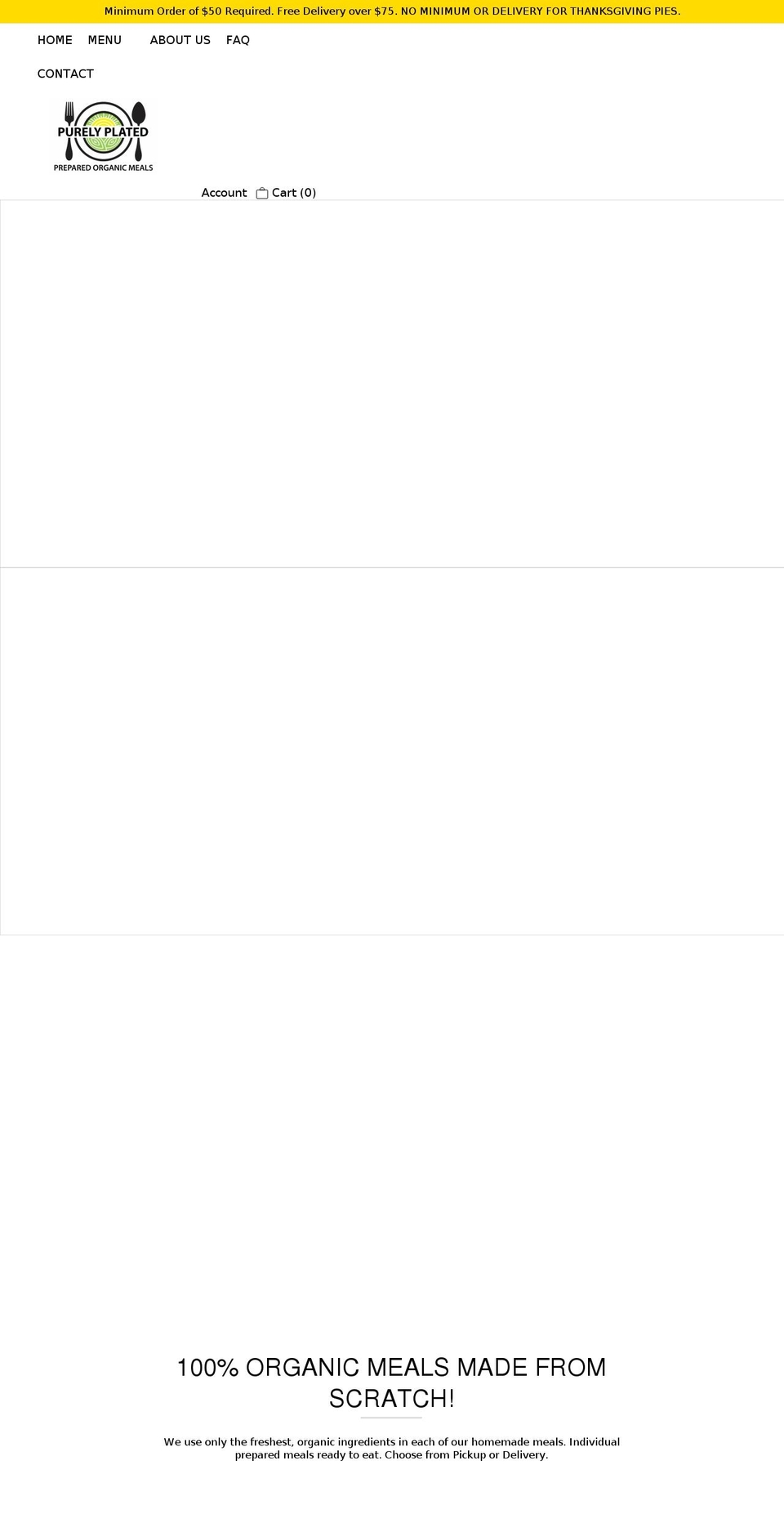Screen dimensions: 784x1532
Task: Open the ABOUT US page
Action: 180,40
